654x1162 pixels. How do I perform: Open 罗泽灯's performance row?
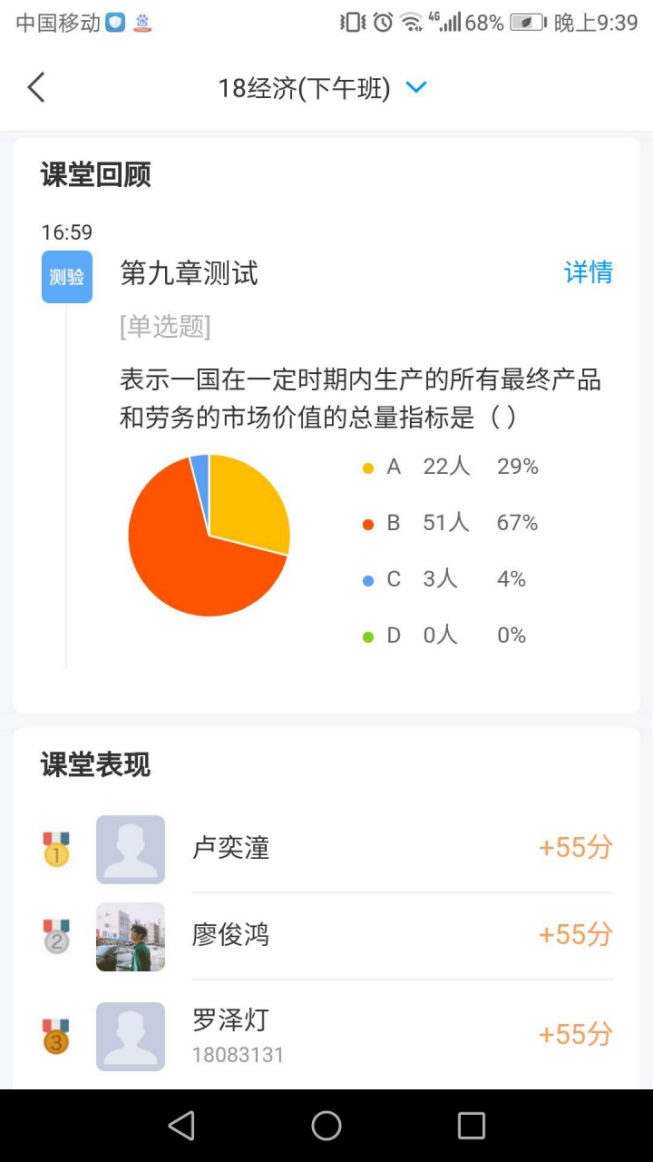coord(326,1034)
